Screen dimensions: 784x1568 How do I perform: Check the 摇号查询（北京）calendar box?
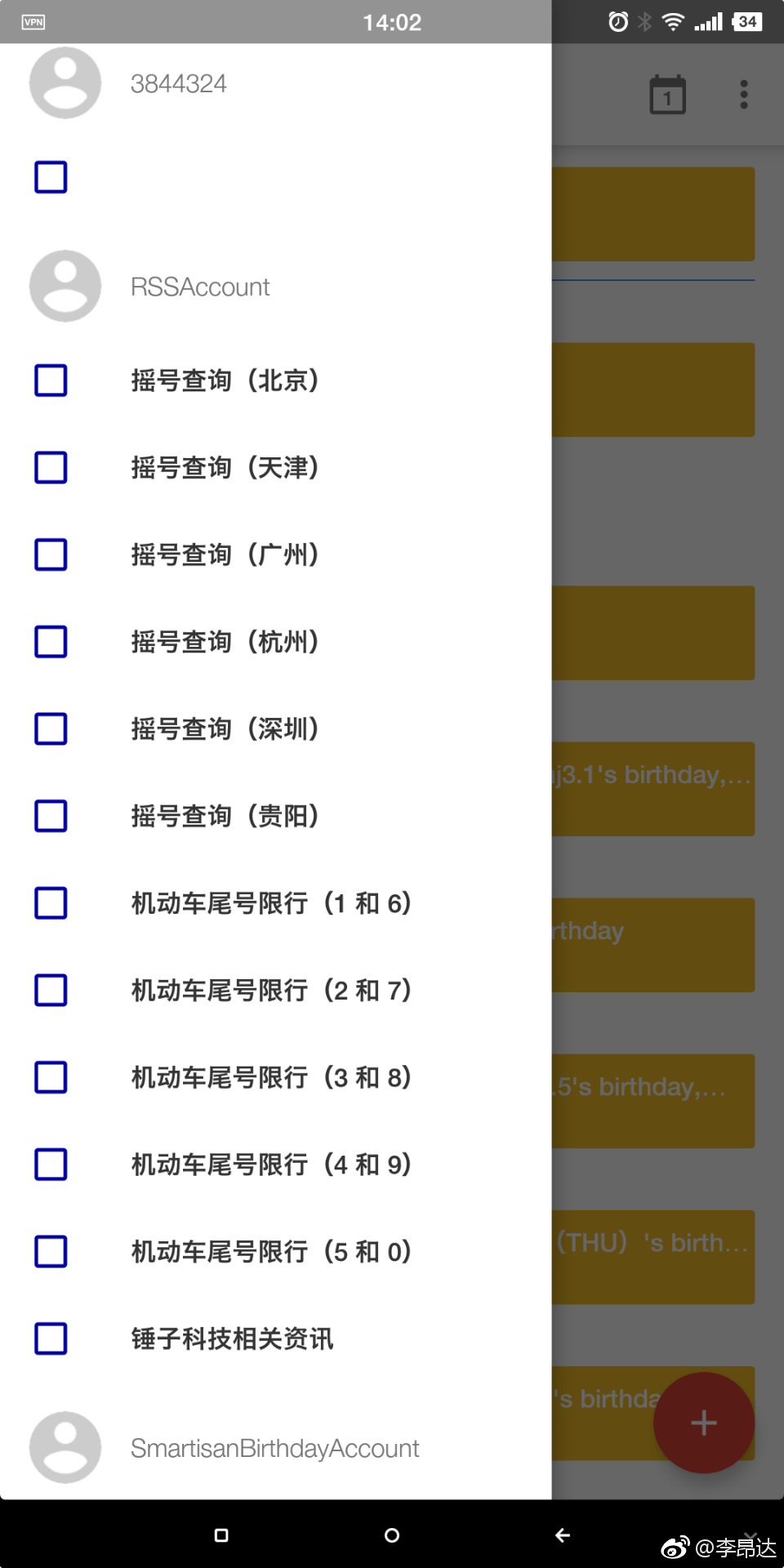[51, 381]
